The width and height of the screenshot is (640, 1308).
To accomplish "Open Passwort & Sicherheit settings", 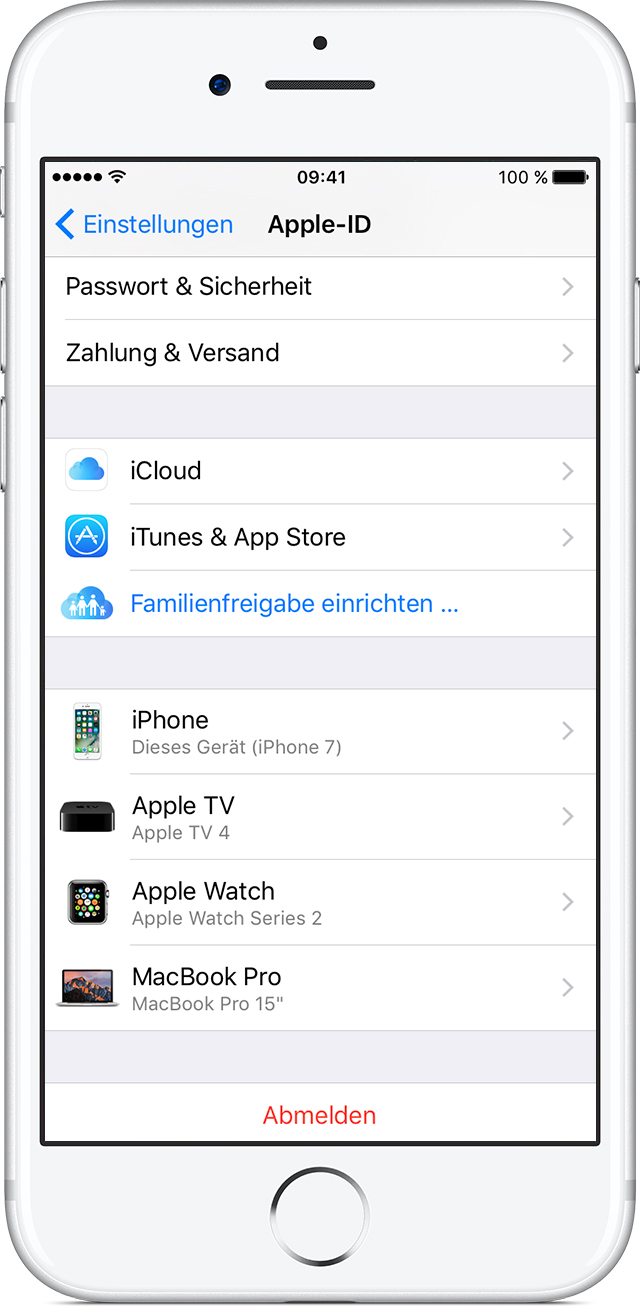I will (320, 287).
